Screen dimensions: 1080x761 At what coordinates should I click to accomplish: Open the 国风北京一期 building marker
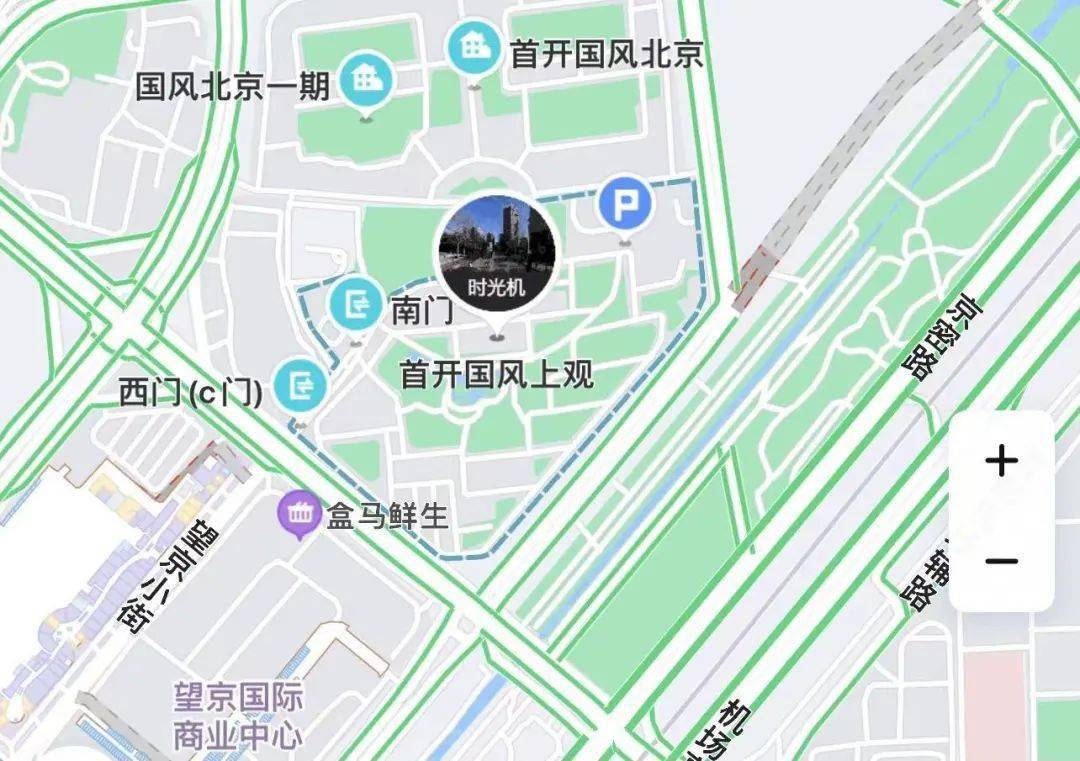click(366, 82)
